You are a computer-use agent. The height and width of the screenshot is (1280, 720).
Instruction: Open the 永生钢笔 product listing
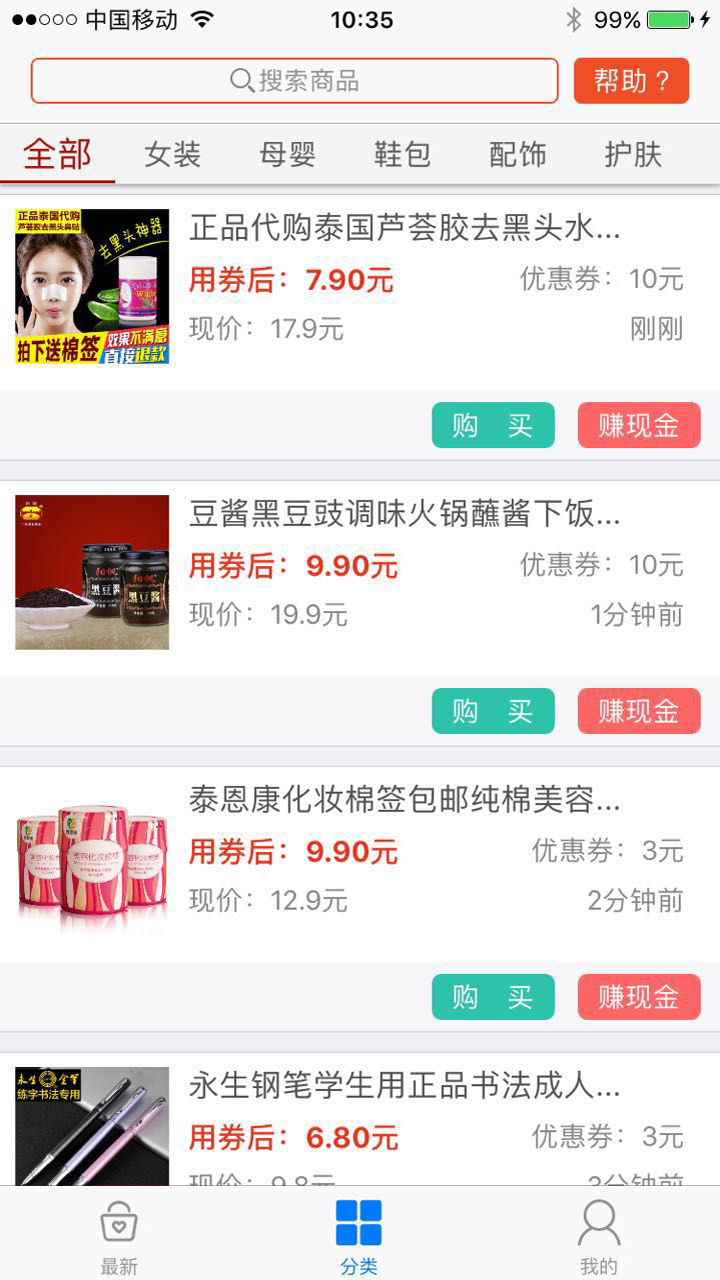pyautogui.click(x=404, y=1086)
